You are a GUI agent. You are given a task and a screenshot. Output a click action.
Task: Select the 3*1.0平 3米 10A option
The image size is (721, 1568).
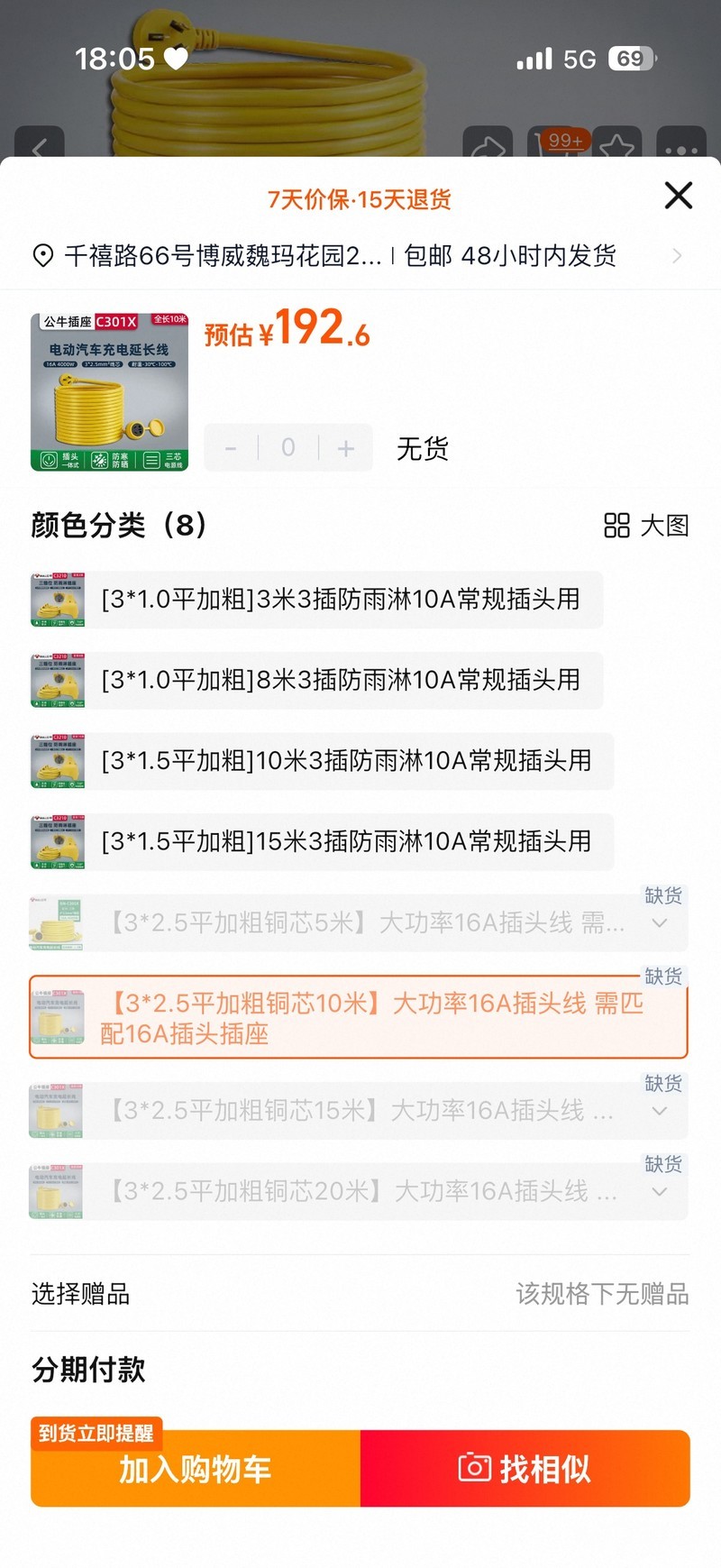pyautogui.click(x=341, y=600)
